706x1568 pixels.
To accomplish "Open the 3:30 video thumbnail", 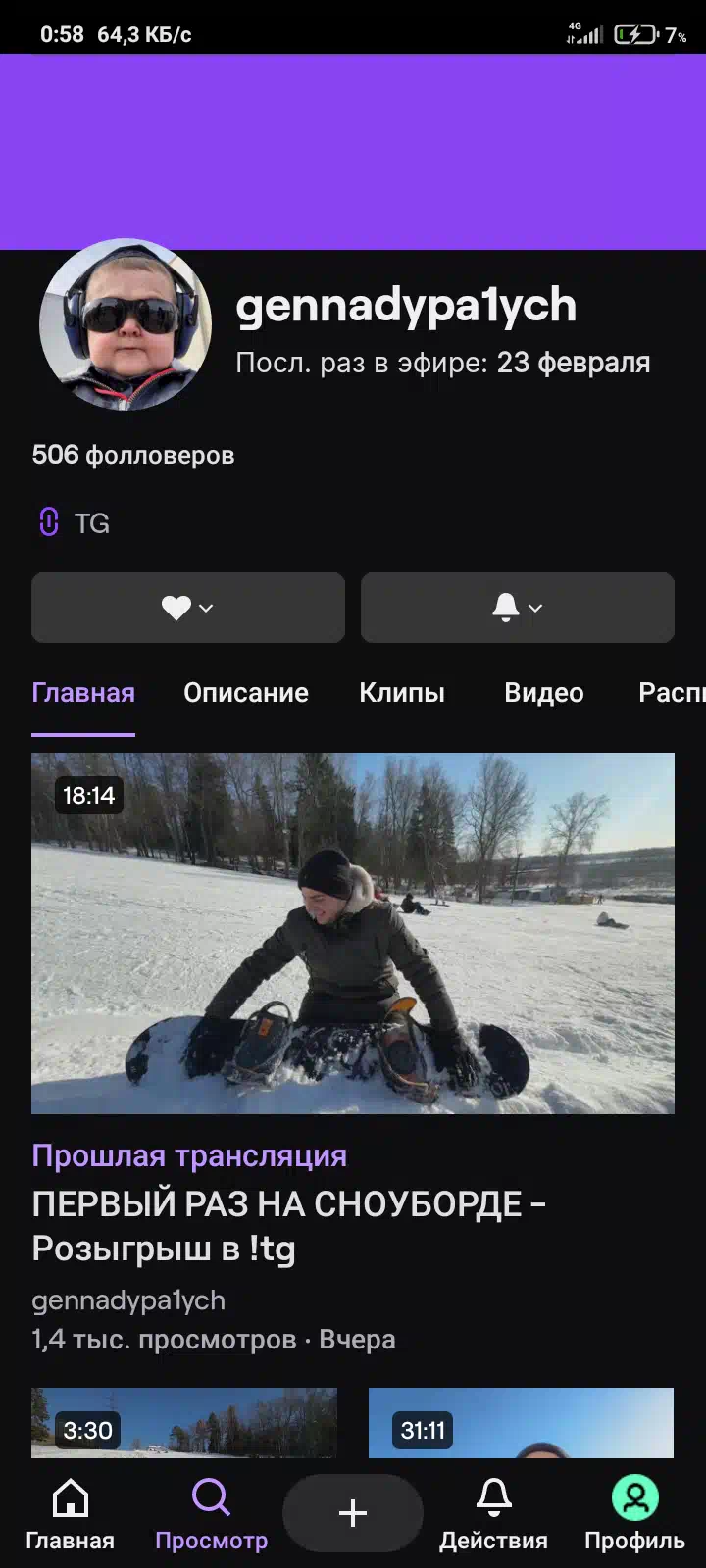I will (184, 1423).
